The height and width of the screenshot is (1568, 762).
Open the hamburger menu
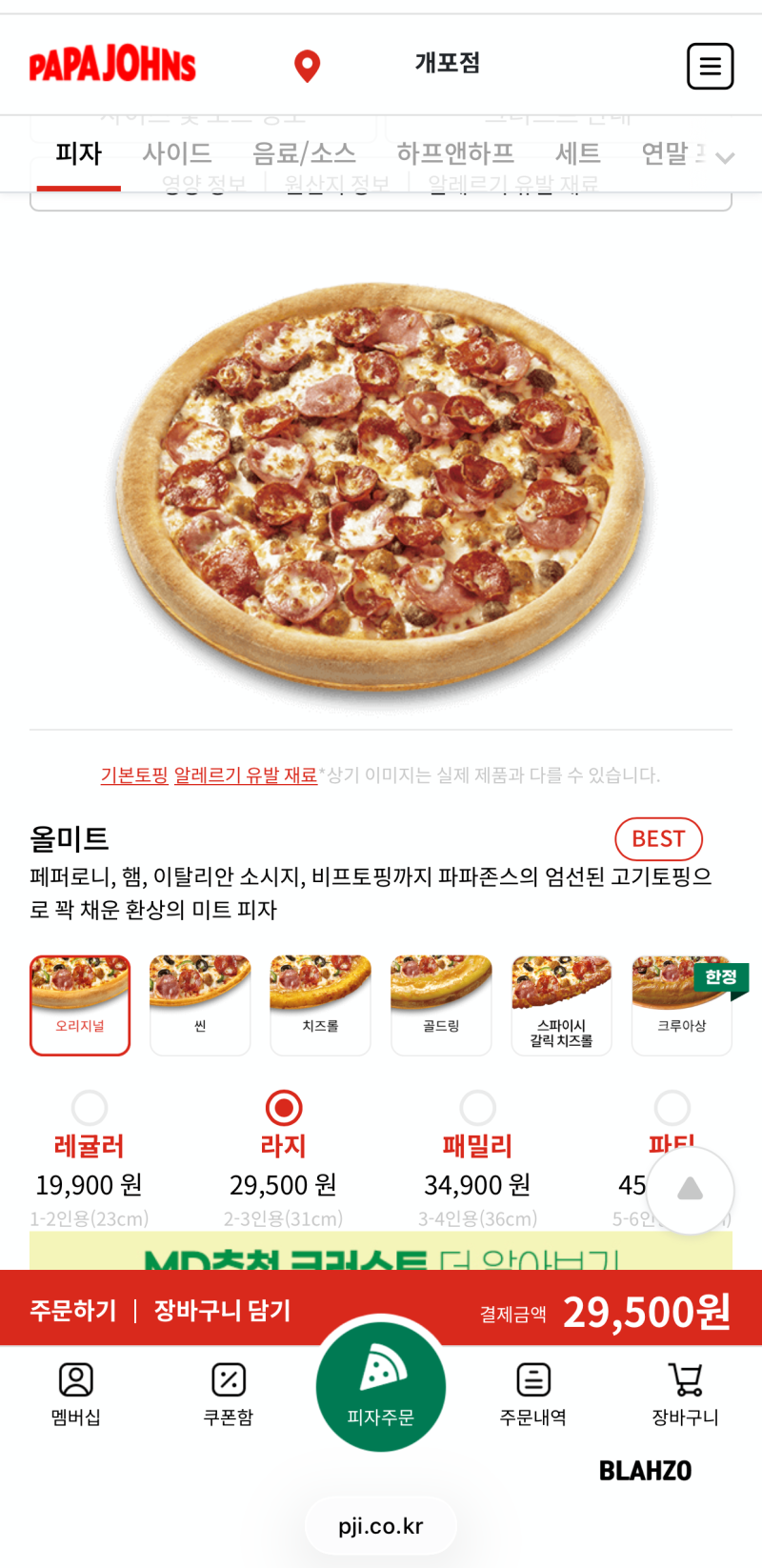[x=710, y=66]
